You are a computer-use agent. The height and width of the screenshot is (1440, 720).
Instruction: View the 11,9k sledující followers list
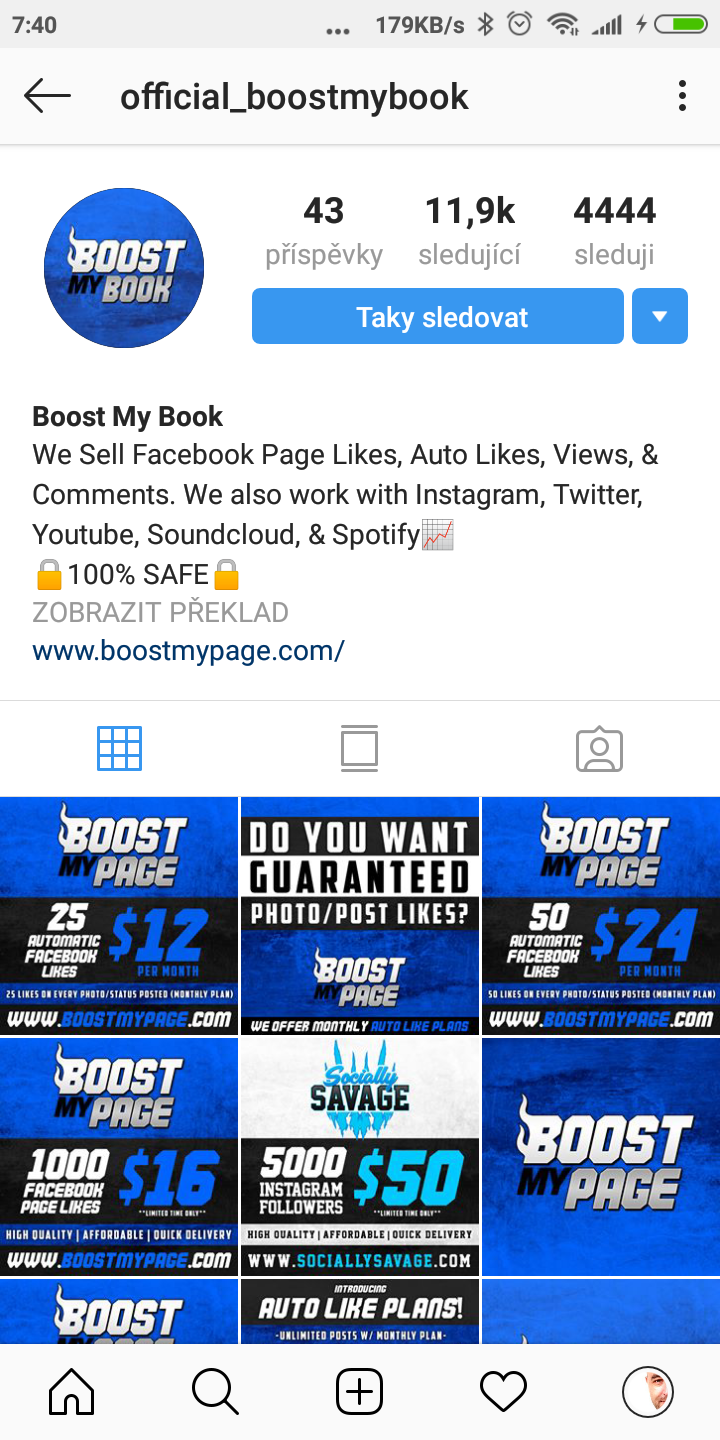(470, 232)
